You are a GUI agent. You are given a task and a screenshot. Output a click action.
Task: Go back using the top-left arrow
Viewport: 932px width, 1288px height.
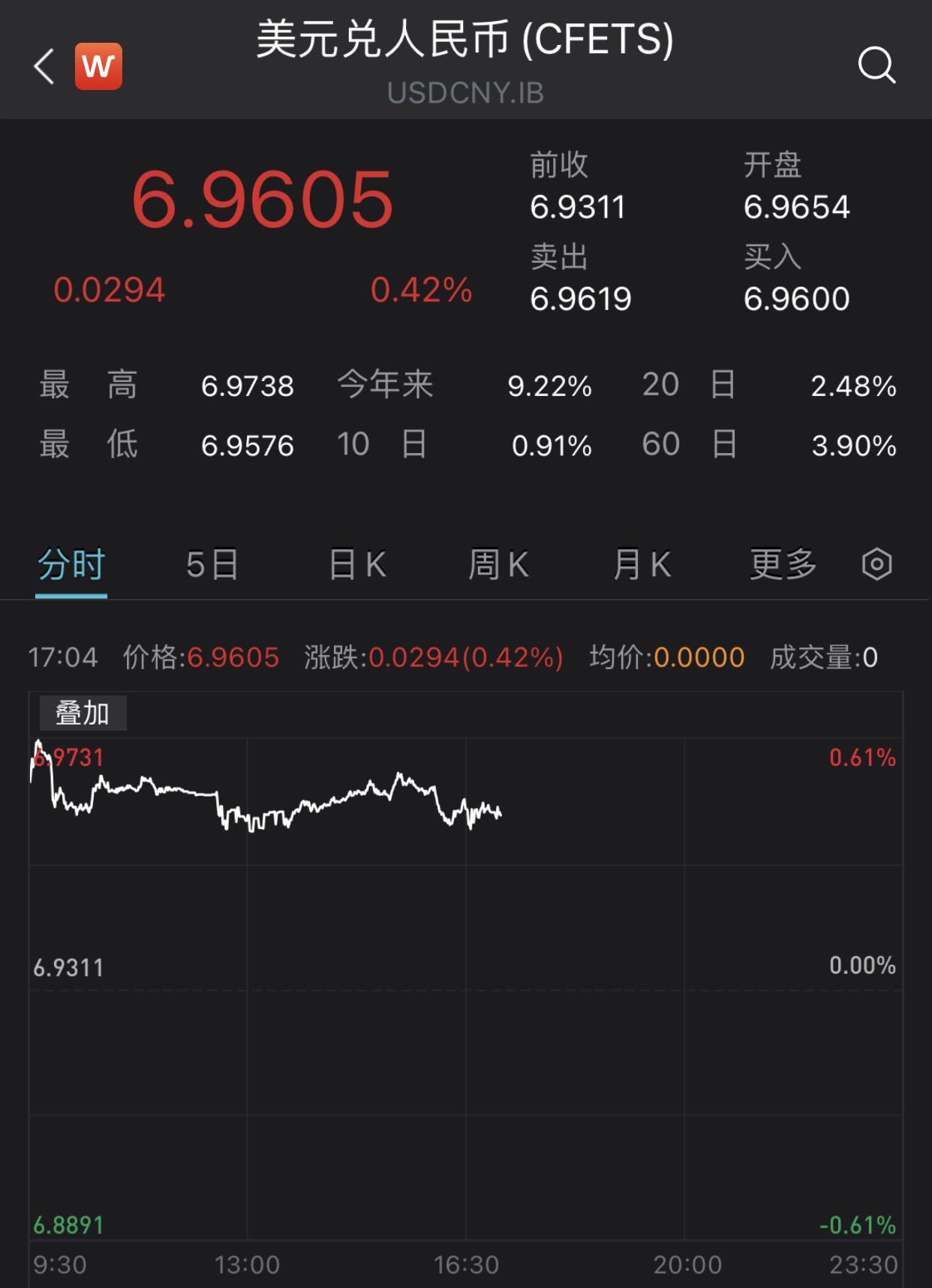point(44,66)
